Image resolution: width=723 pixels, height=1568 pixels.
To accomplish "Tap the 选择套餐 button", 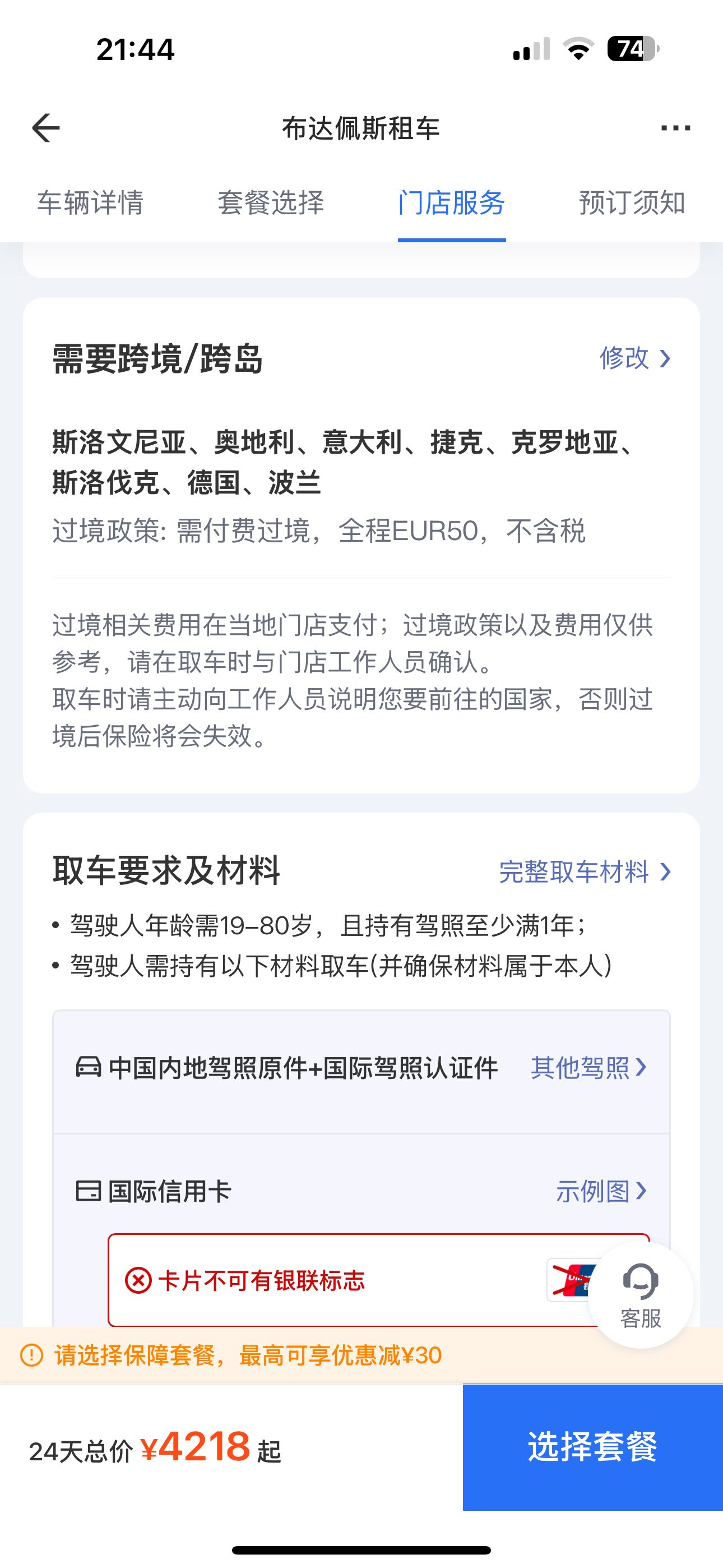I will point(592,1446).
